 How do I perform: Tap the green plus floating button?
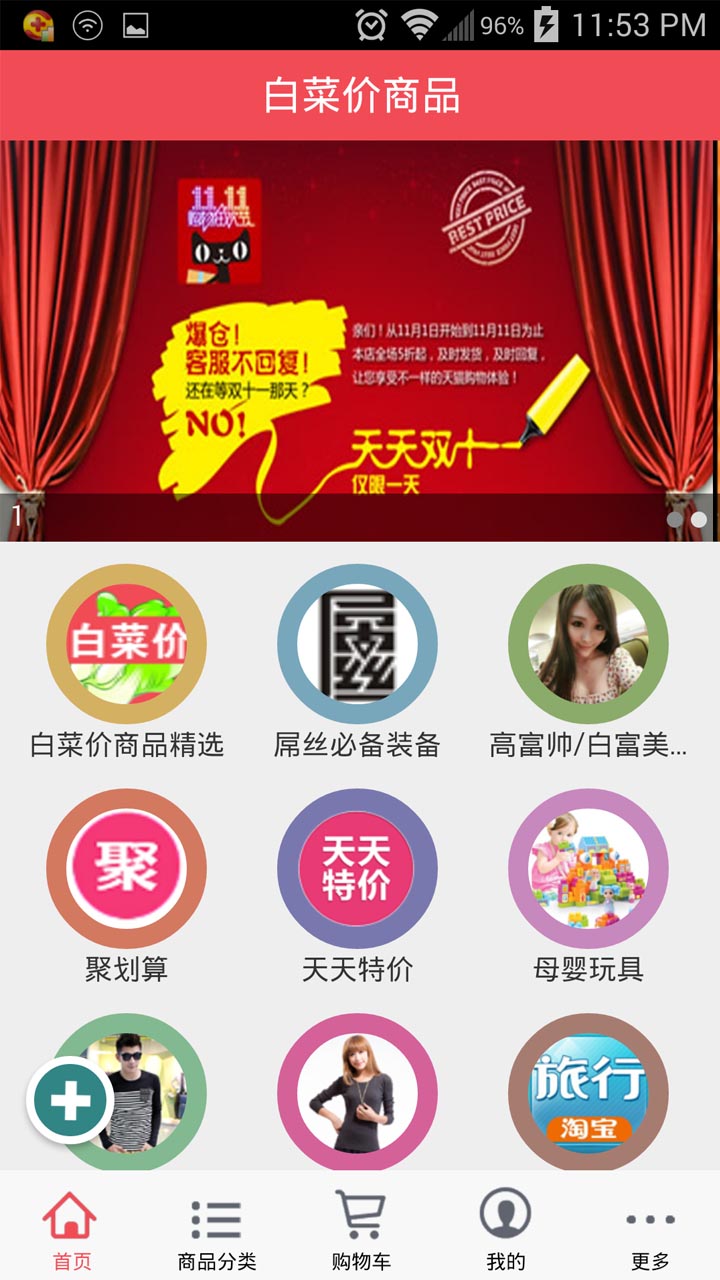point(70,1101)
